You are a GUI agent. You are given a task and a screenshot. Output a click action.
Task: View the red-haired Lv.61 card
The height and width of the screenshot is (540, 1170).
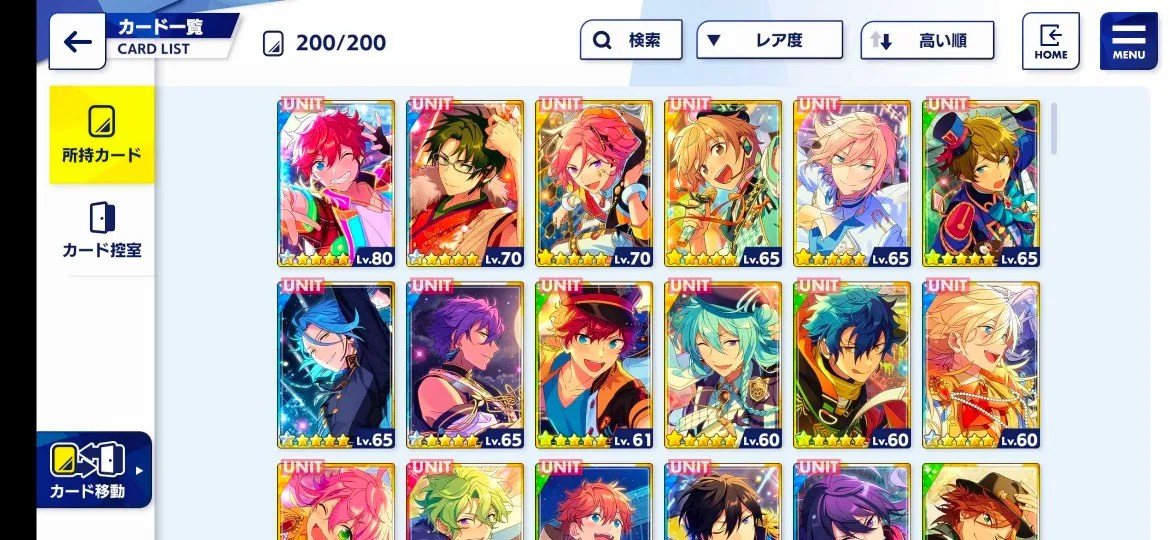click(x=594, y=364)
